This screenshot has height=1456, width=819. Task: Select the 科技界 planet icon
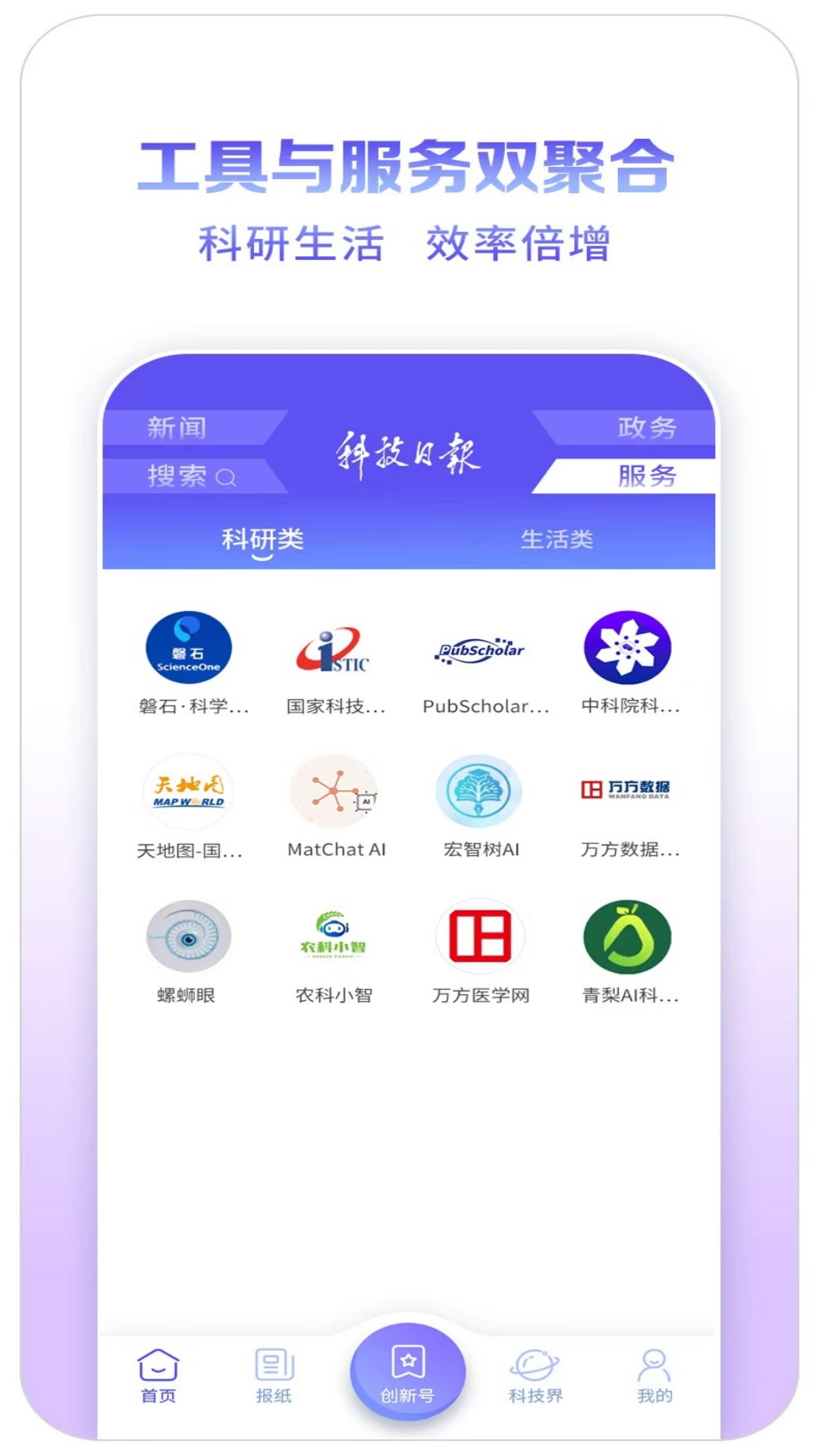(x=535, y=1375)
